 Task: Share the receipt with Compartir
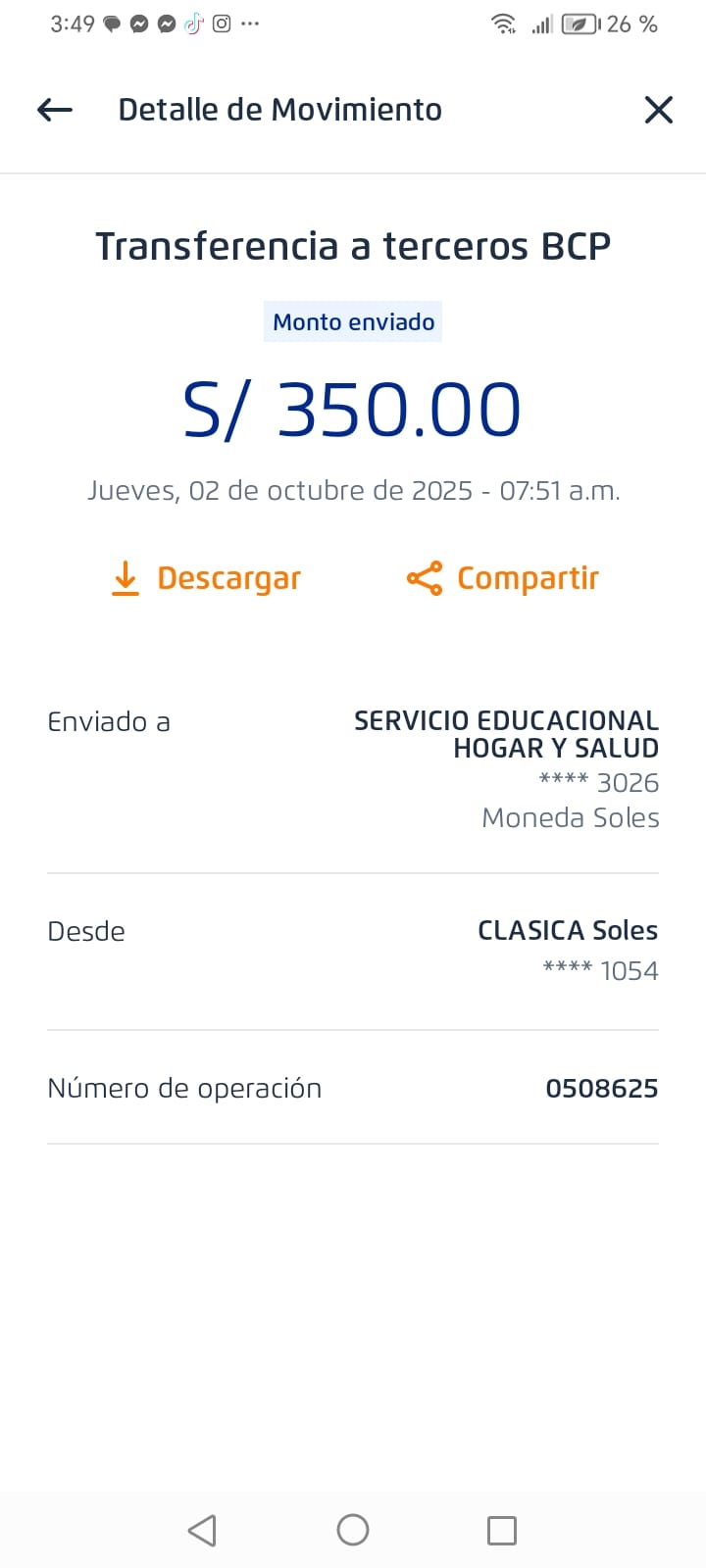click(503, 578)
